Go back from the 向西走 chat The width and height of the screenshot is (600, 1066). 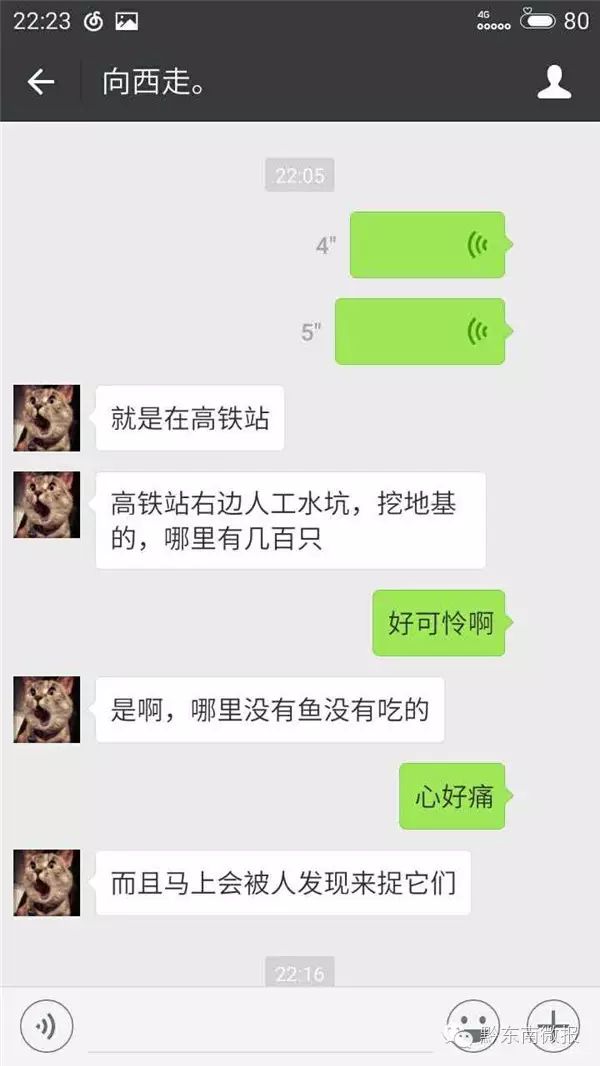(40, 82)
